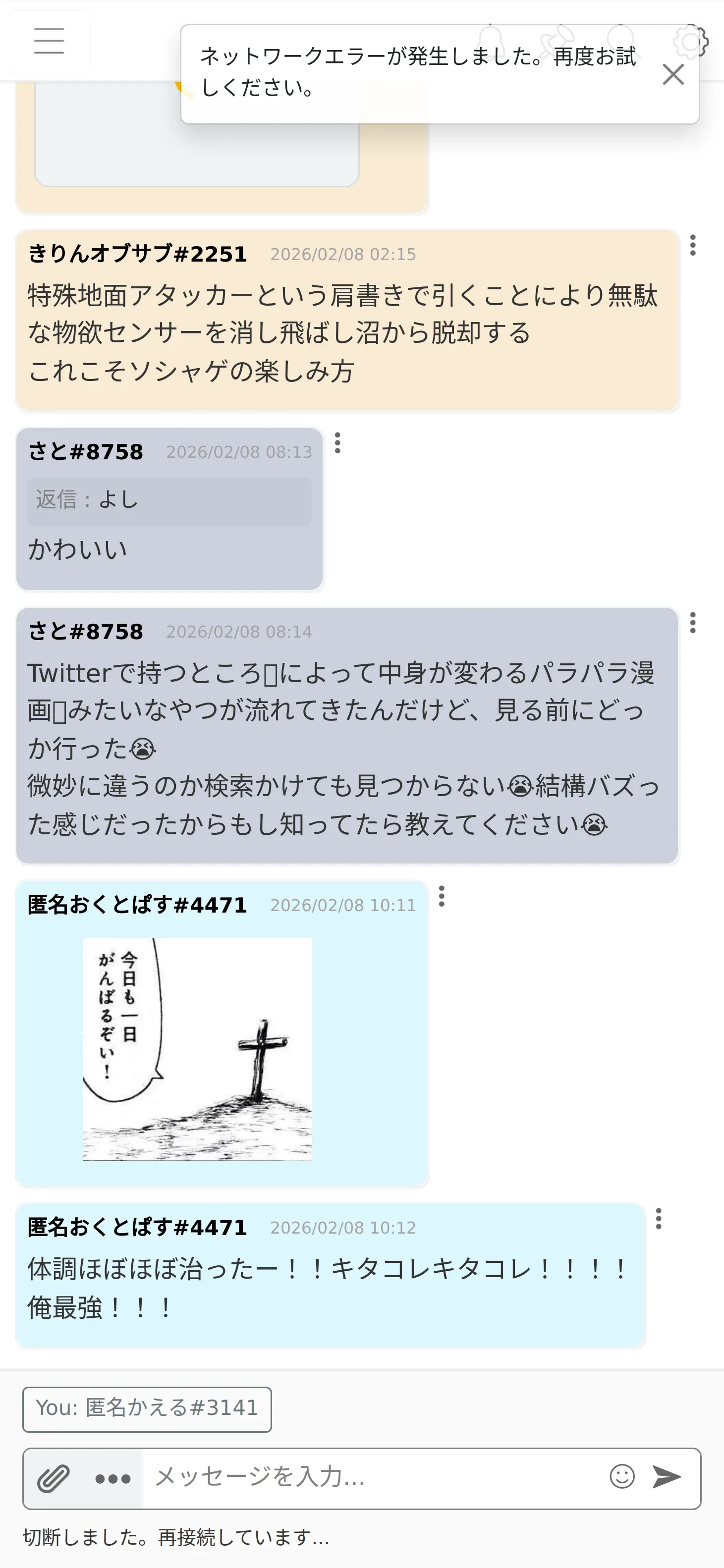The width and height of the screenshot is (724, 1568).
Task: Attach a file with the paperclip
Action: (54, 1478)
